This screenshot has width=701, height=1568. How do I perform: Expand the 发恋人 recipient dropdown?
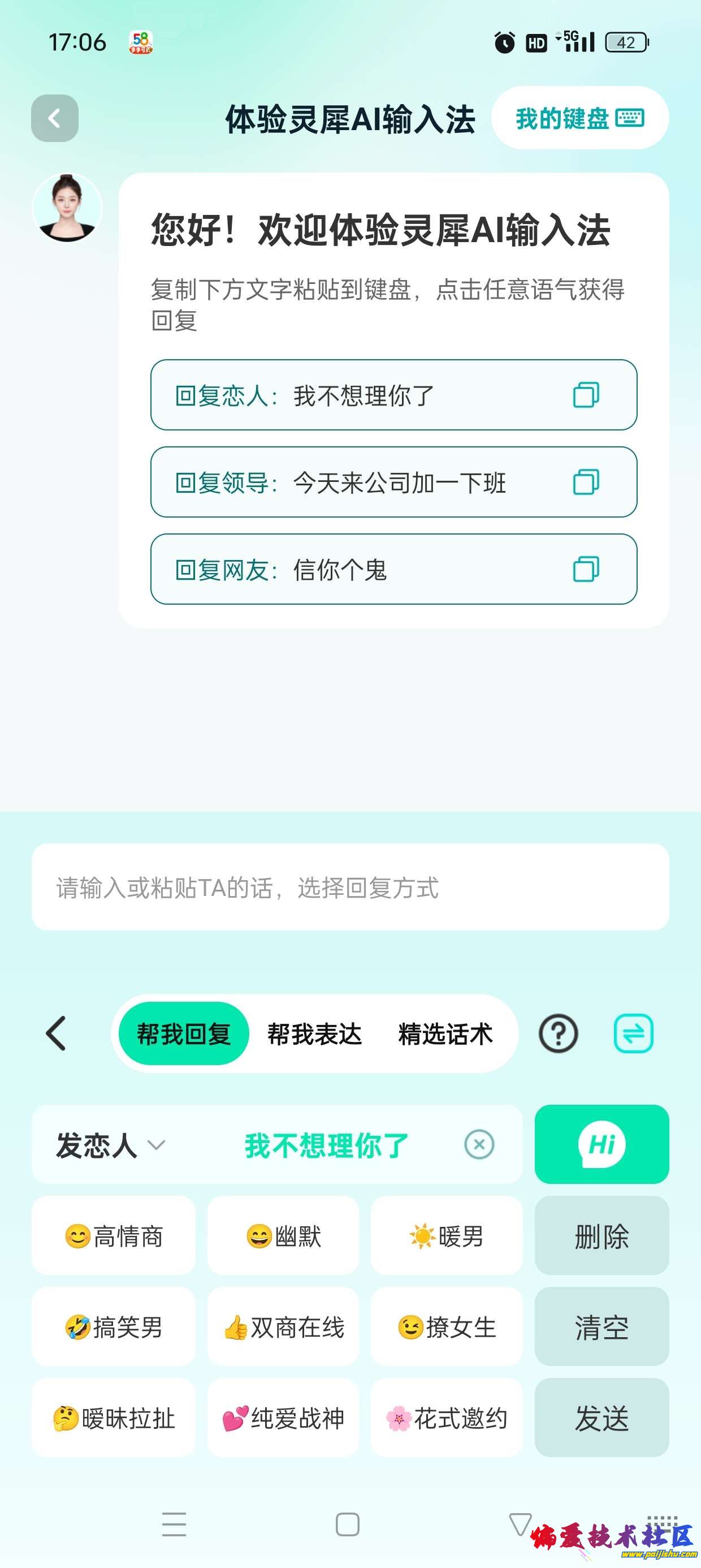coord(111,1145)
